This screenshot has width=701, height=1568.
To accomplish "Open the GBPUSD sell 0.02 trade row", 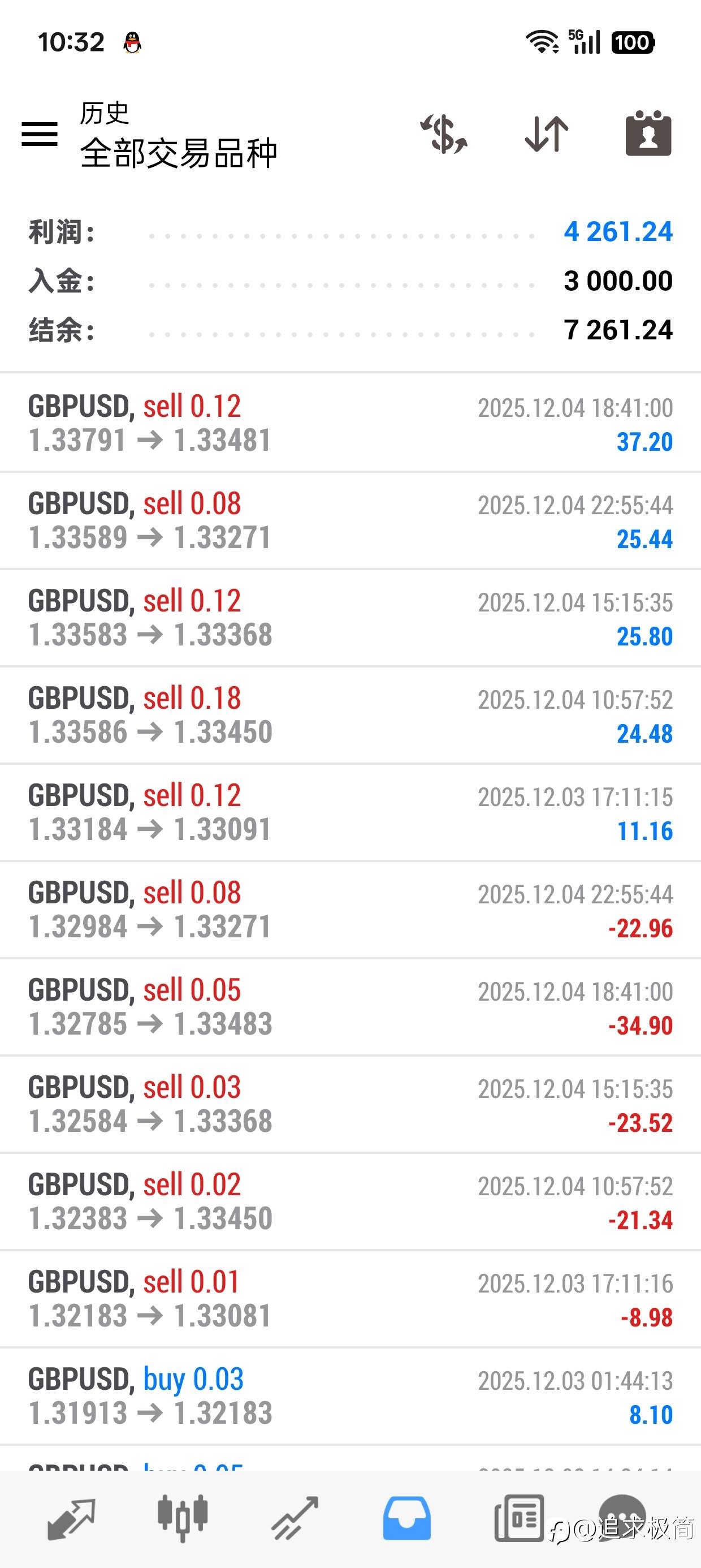I will click(x=350, y=1202).
